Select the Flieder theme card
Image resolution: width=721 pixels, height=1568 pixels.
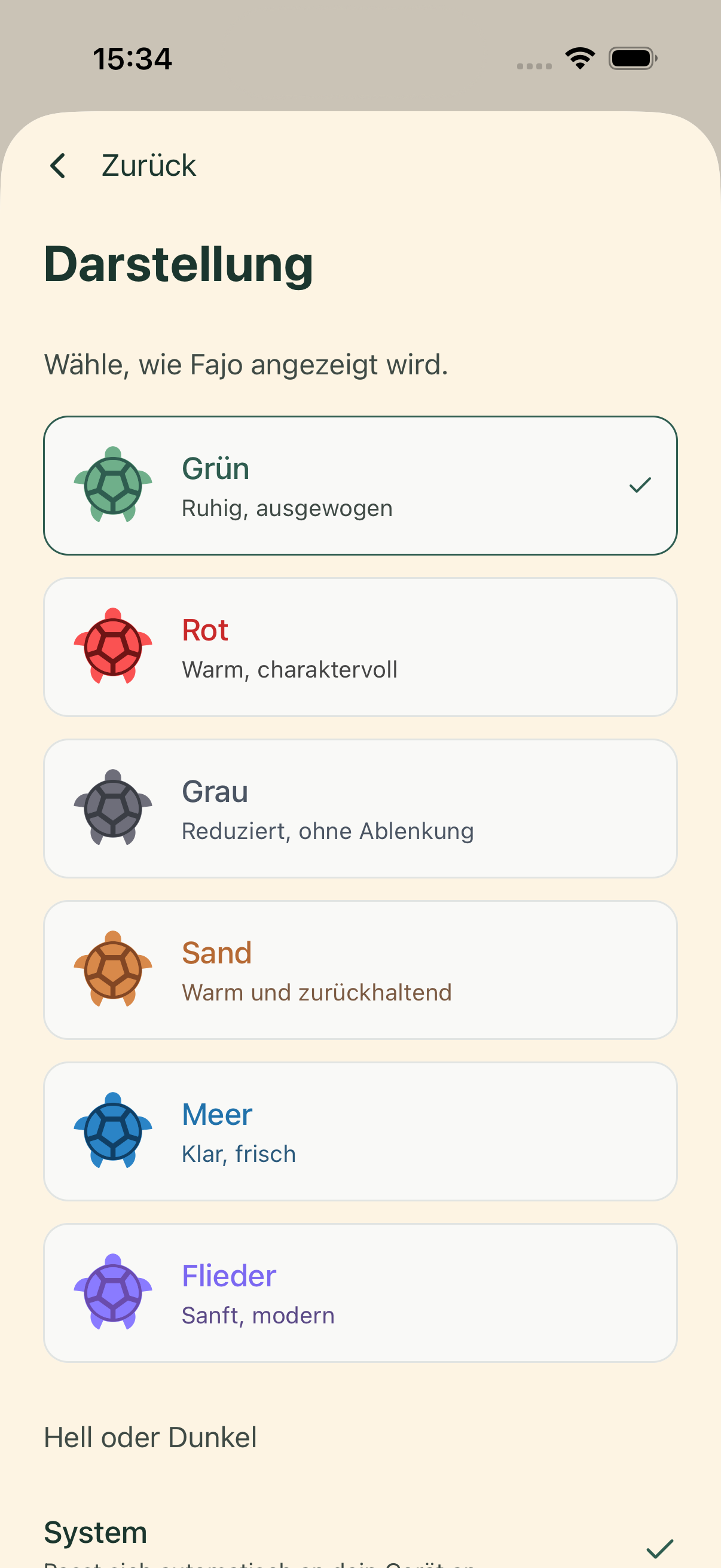[x=360, y=1292]
